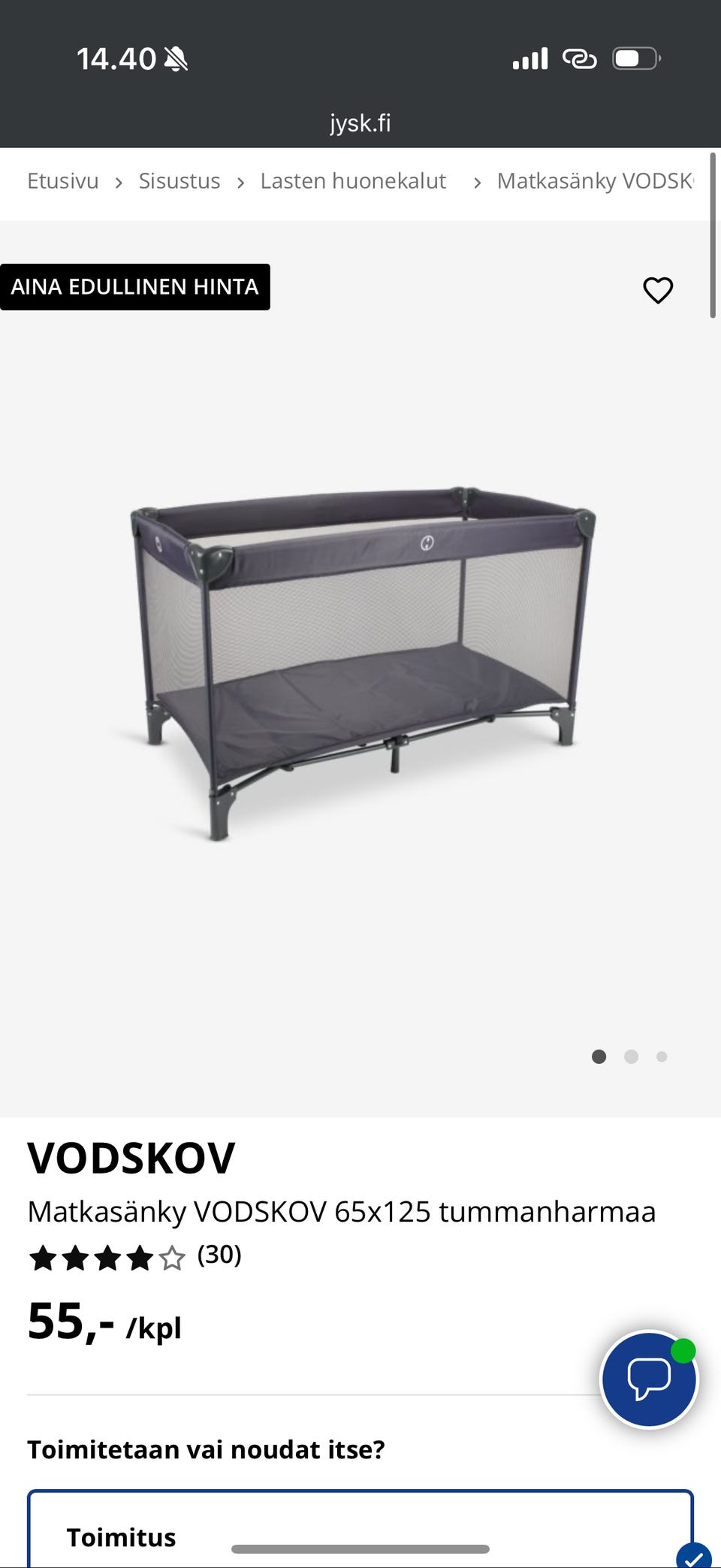
Task: Tap the jysk.fi address bar
Action: (x=360, y=122)
